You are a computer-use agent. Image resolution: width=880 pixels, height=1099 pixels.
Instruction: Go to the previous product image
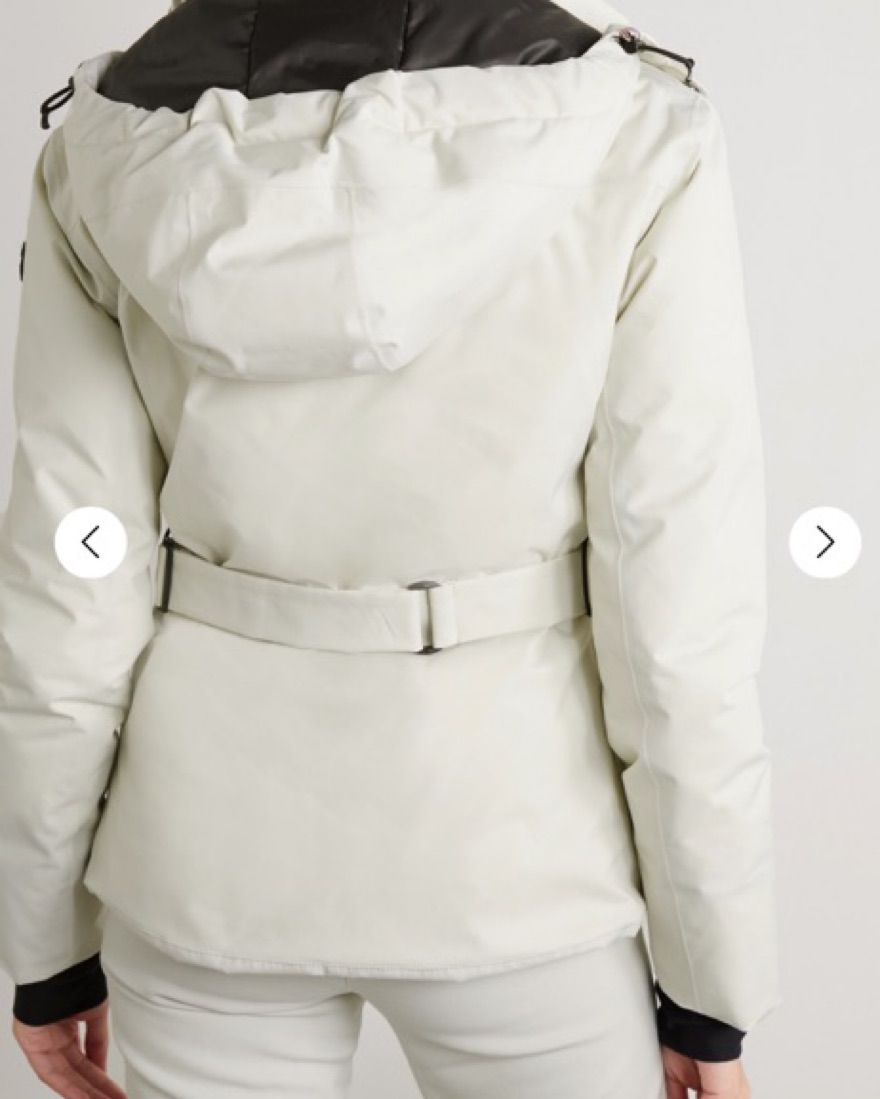(x=91, y=543)
